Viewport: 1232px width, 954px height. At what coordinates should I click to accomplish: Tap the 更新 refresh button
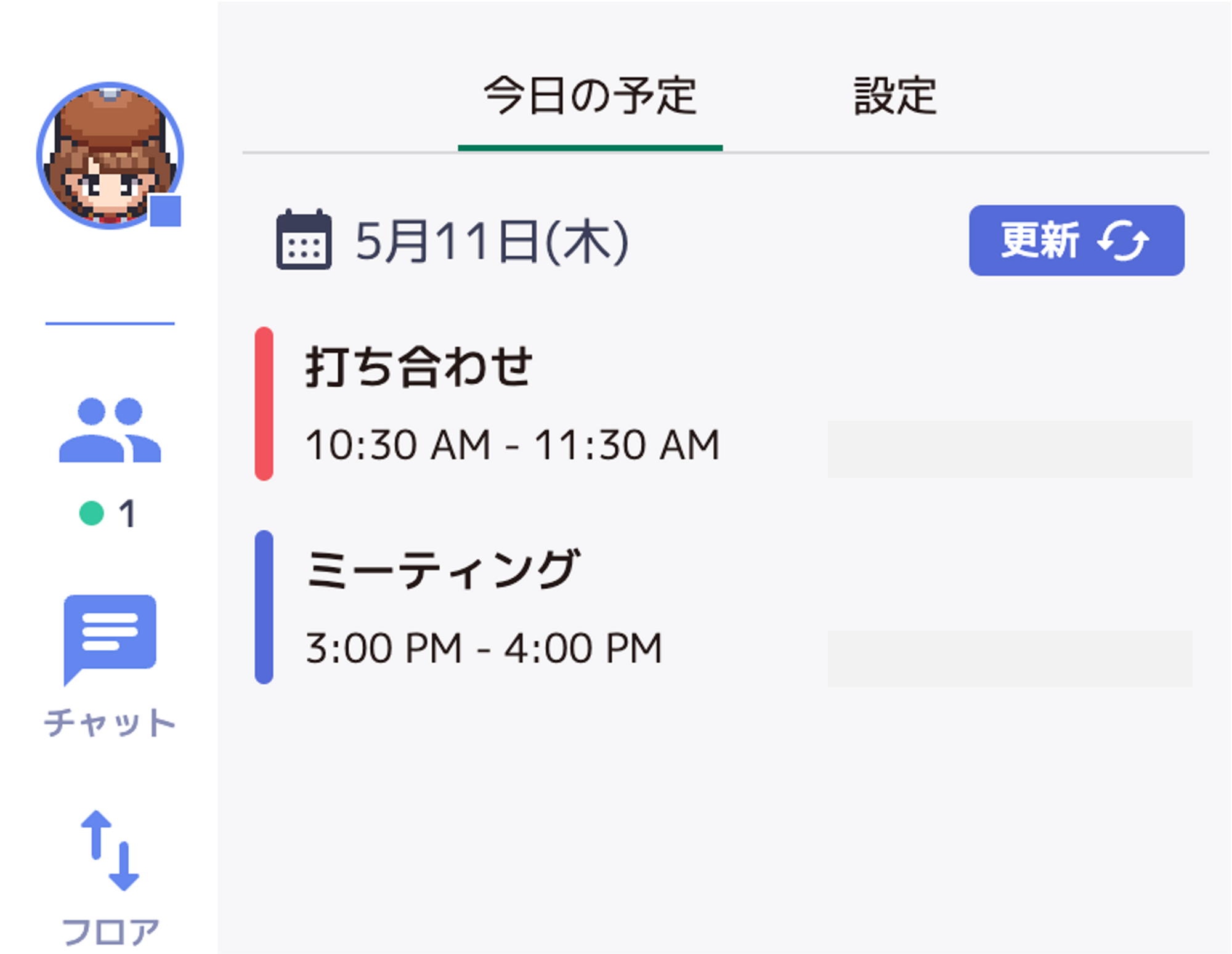[x=1076, y=240]
